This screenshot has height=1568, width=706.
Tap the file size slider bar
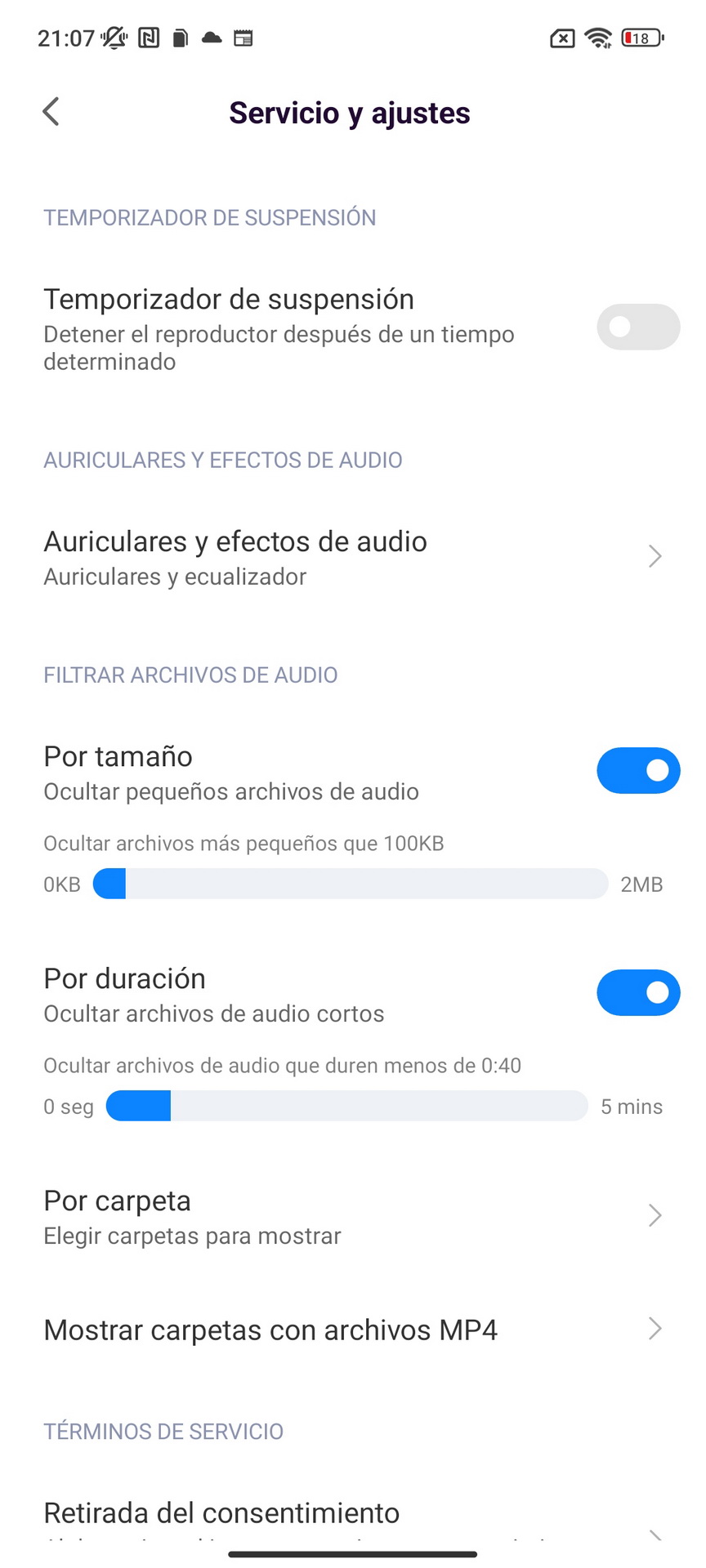pos(351,884)
